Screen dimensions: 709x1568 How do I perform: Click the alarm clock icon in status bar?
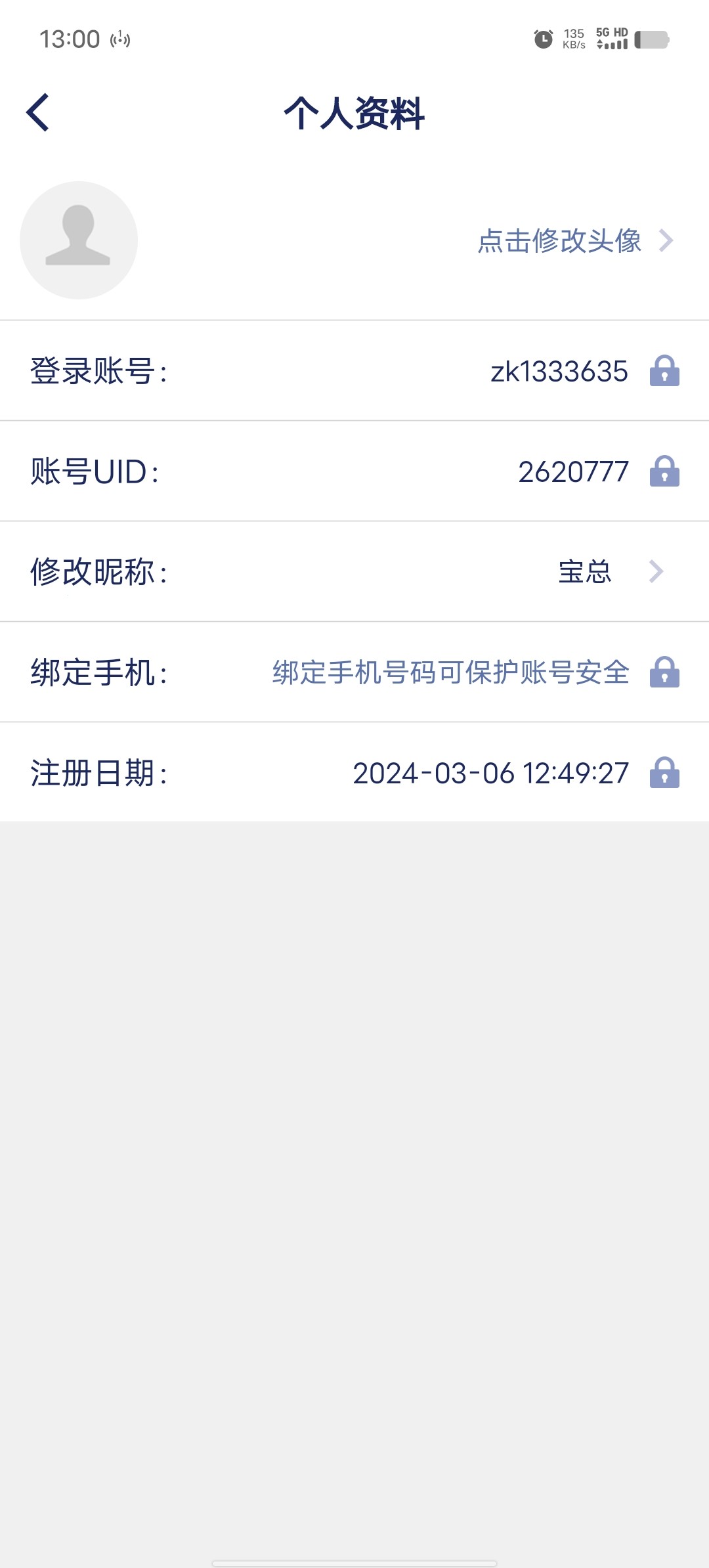(543, 39)
